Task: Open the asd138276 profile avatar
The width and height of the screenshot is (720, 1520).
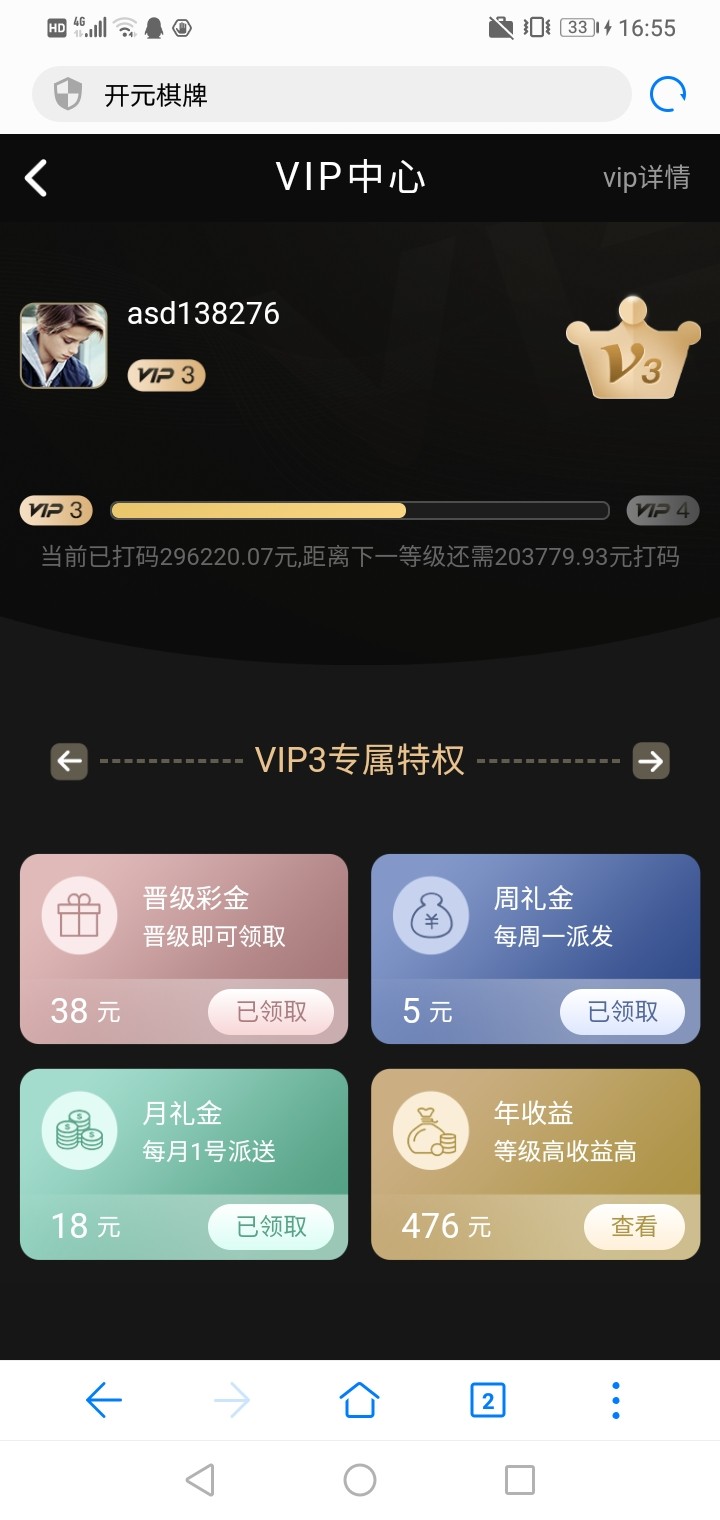Action: 64,345
